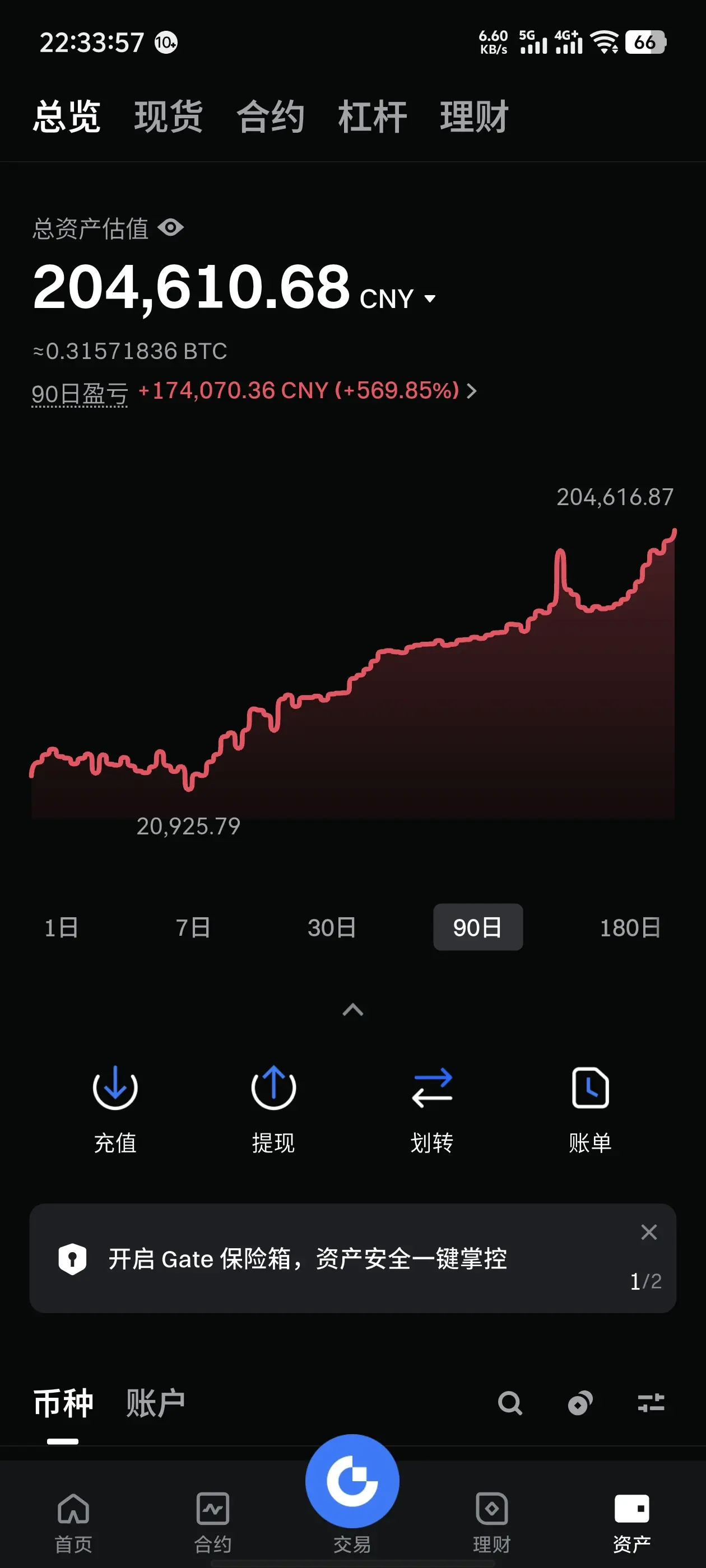Viewport: 706px width, 1568px height.
Task: Select the 7日 chart range
Action: [193, 927]
